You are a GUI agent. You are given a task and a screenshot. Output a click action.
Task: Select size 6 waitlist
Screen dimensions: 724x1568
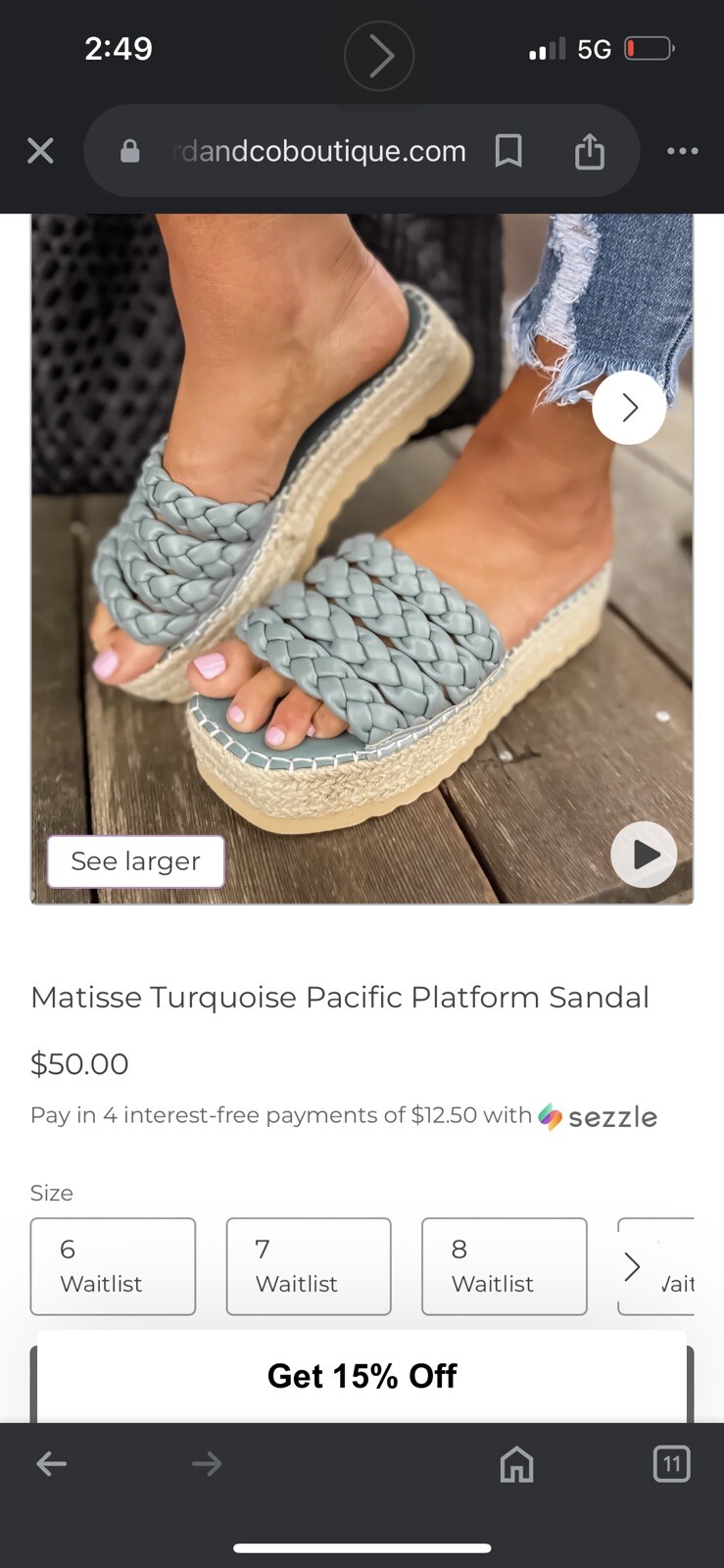[x=113, y=1265]
